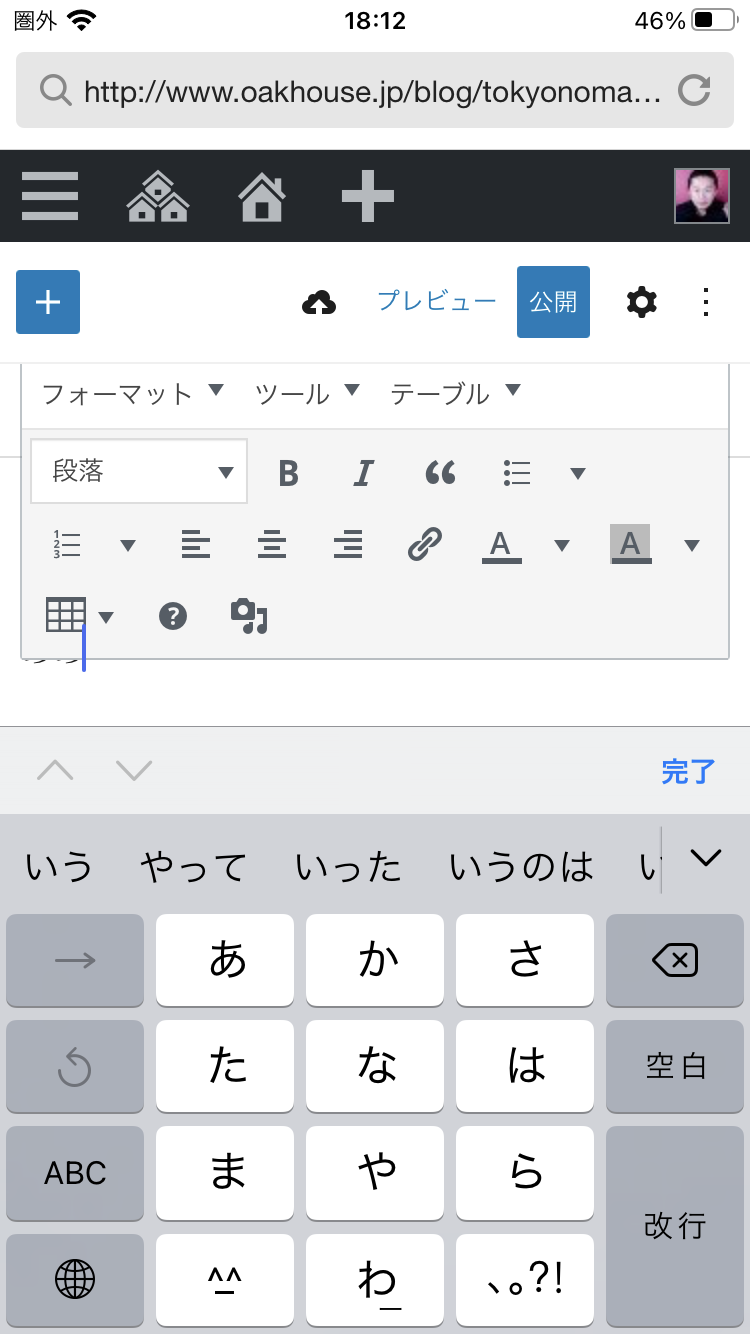Expand the テーブル menu
The image size is (750, 1334).
pyautogui.click(x=455, y=393)
